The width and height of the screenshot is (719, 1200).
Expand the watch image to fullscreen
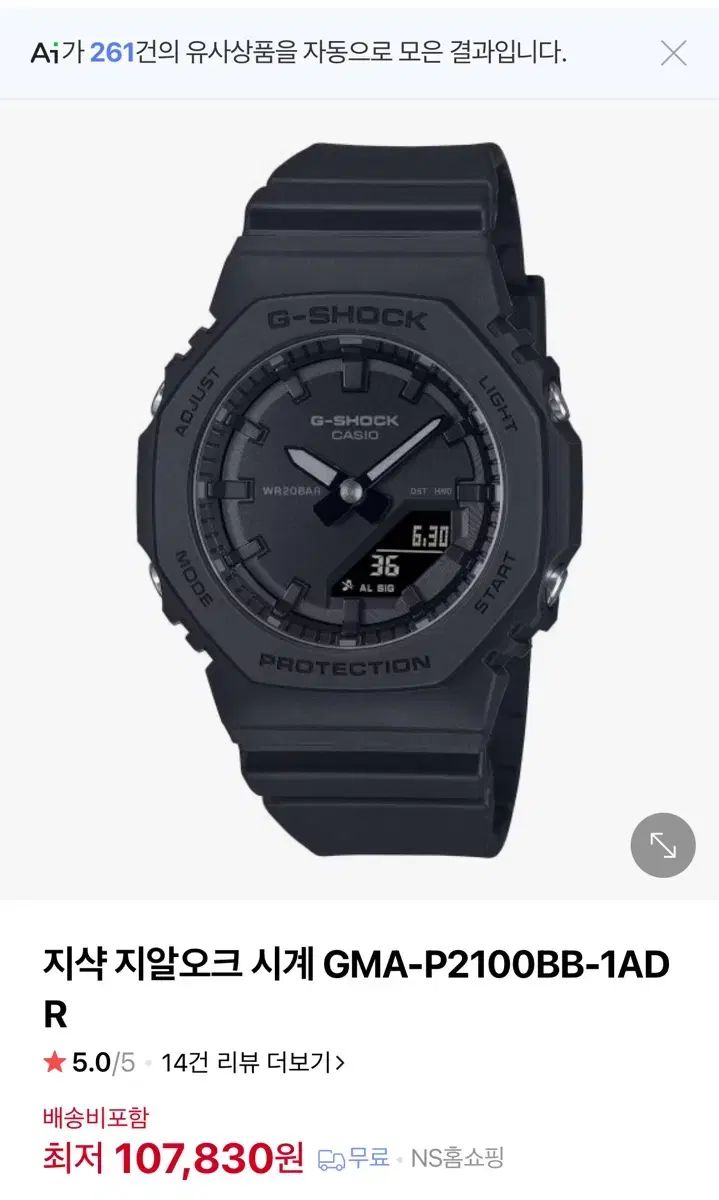coord(663,845)
